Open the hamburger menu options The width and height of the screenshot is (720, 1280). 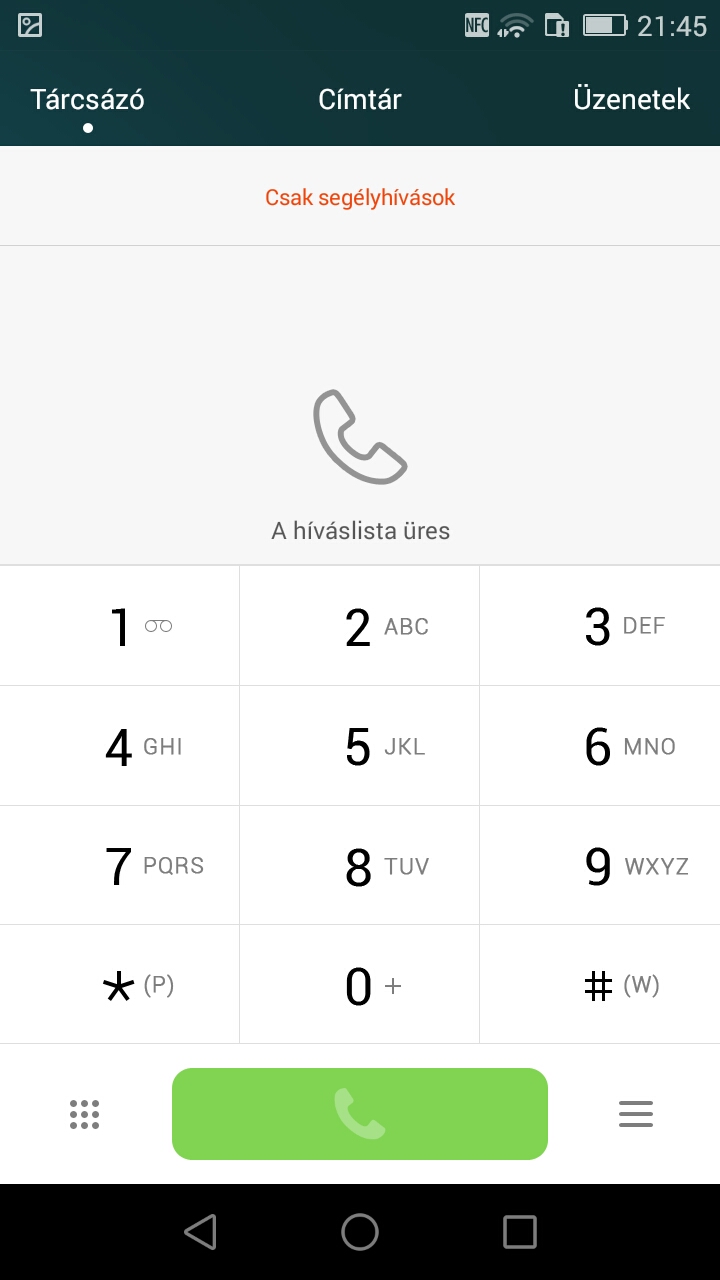point(635,1114)
